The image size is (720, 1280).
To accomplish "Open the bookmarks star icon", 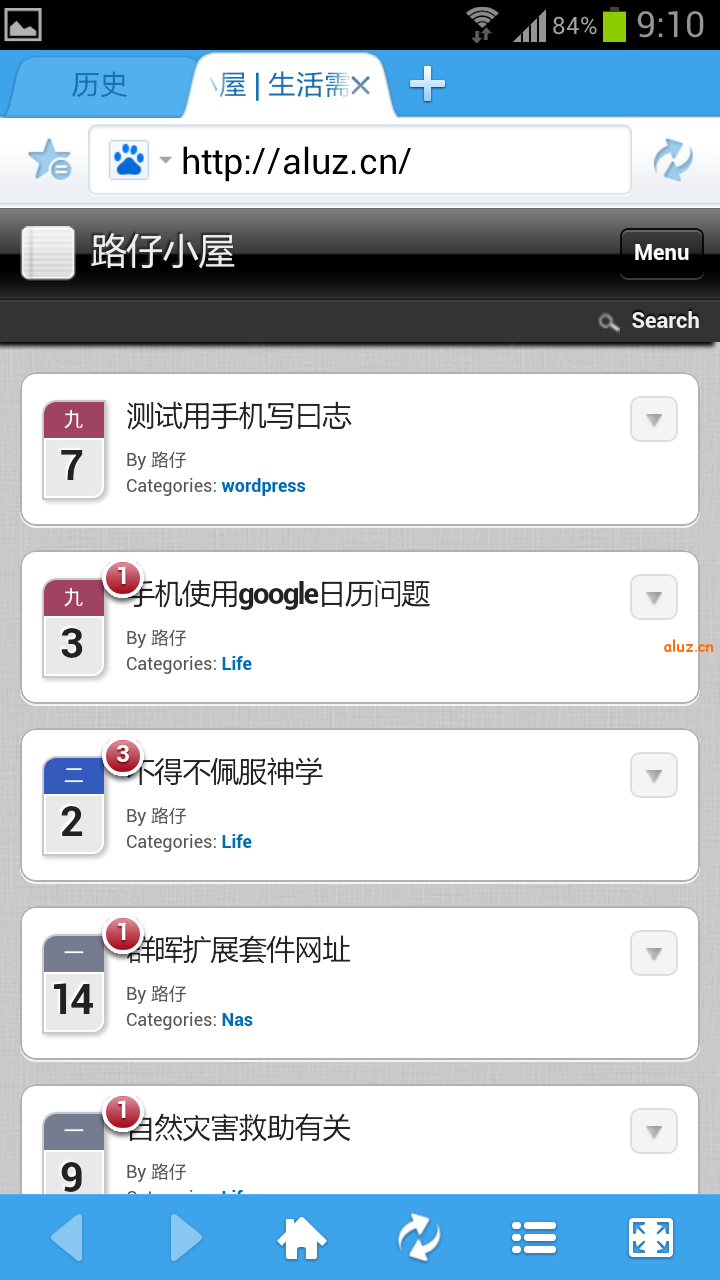I will point(48,160).
